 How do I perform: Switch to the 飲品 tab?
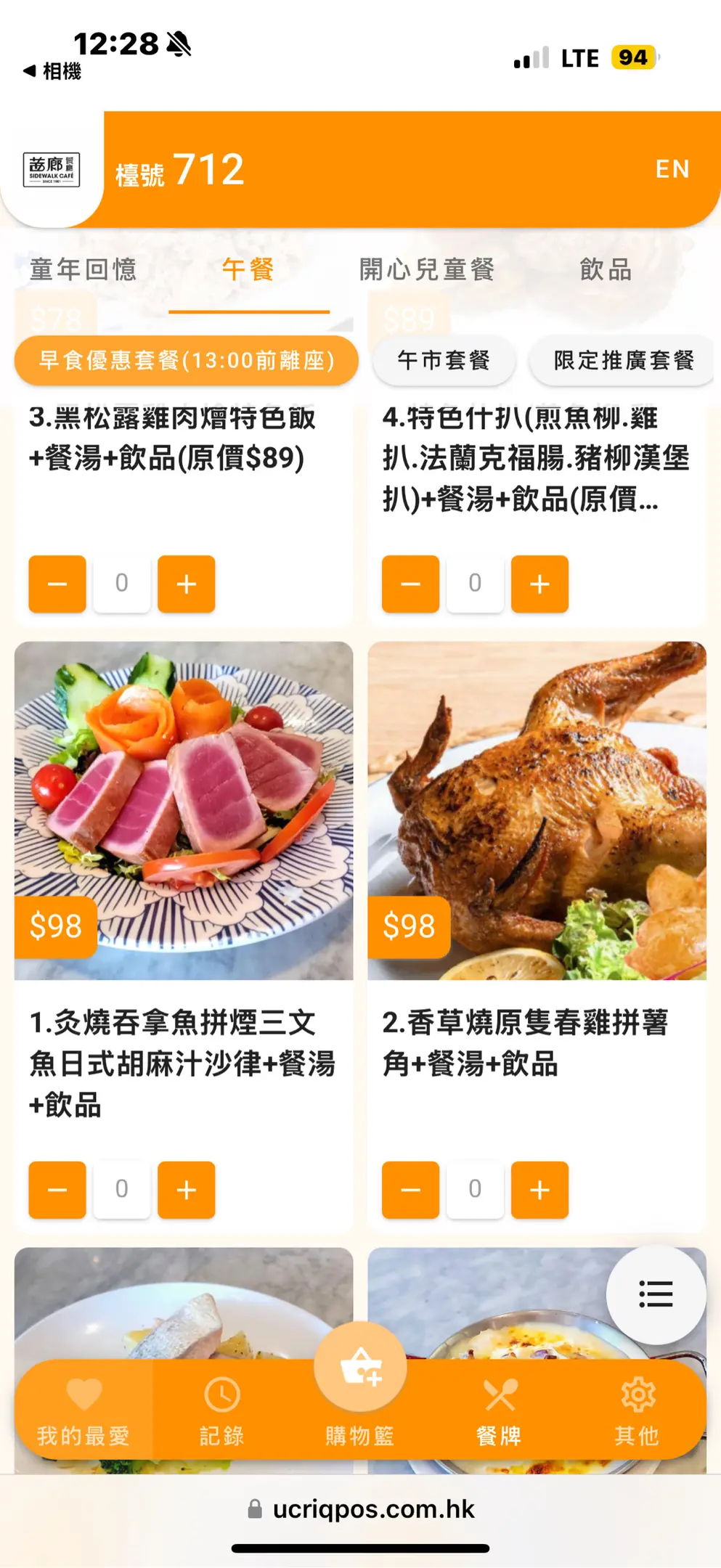[x=606, y=269]
